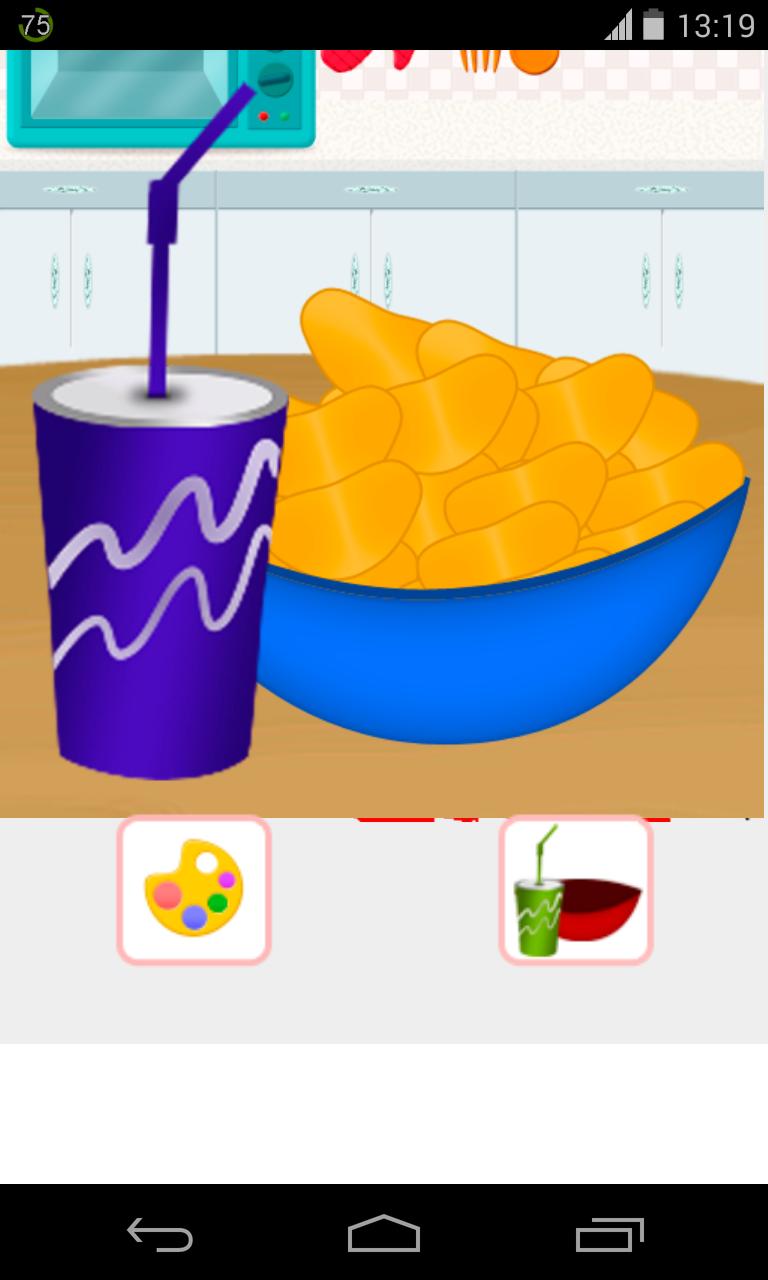Open the color palette tool

(x=192, y=888)
